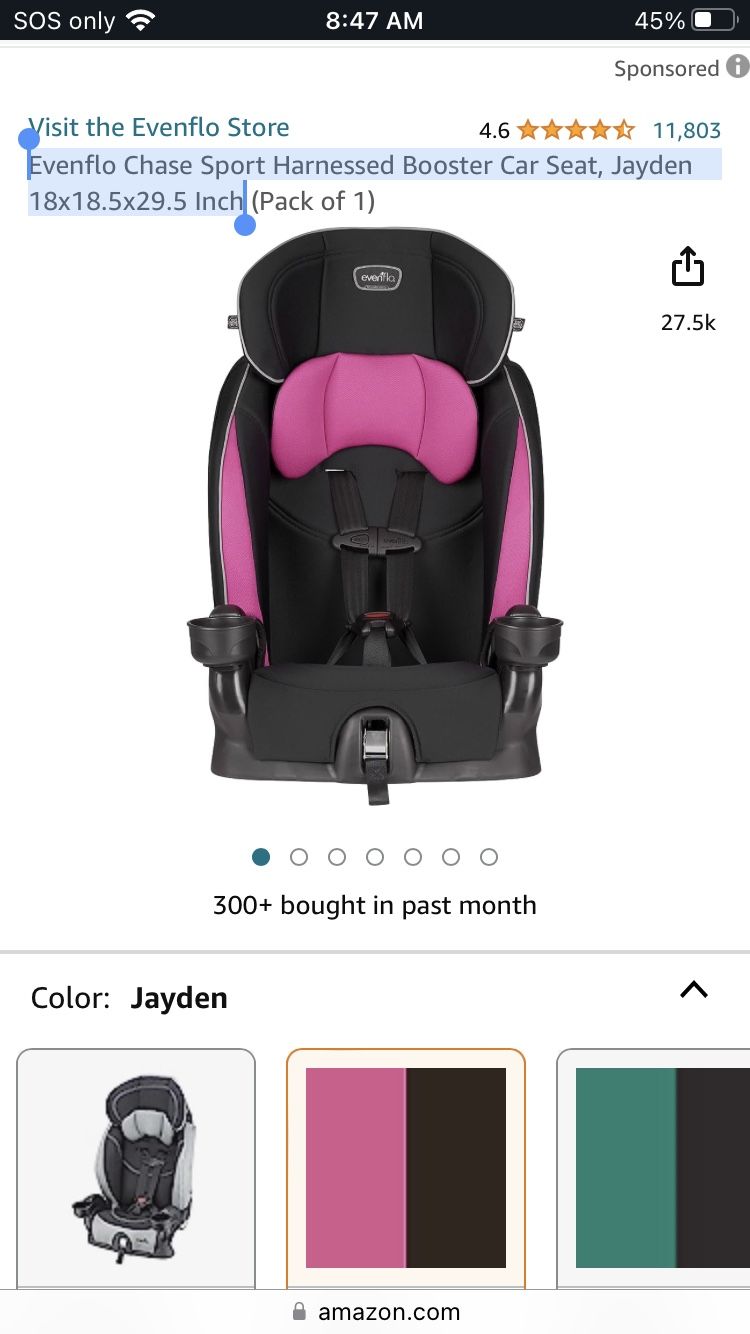Collapse the Color Jayden section
Screen dimensions: 750x1334
tap(693, 990)
